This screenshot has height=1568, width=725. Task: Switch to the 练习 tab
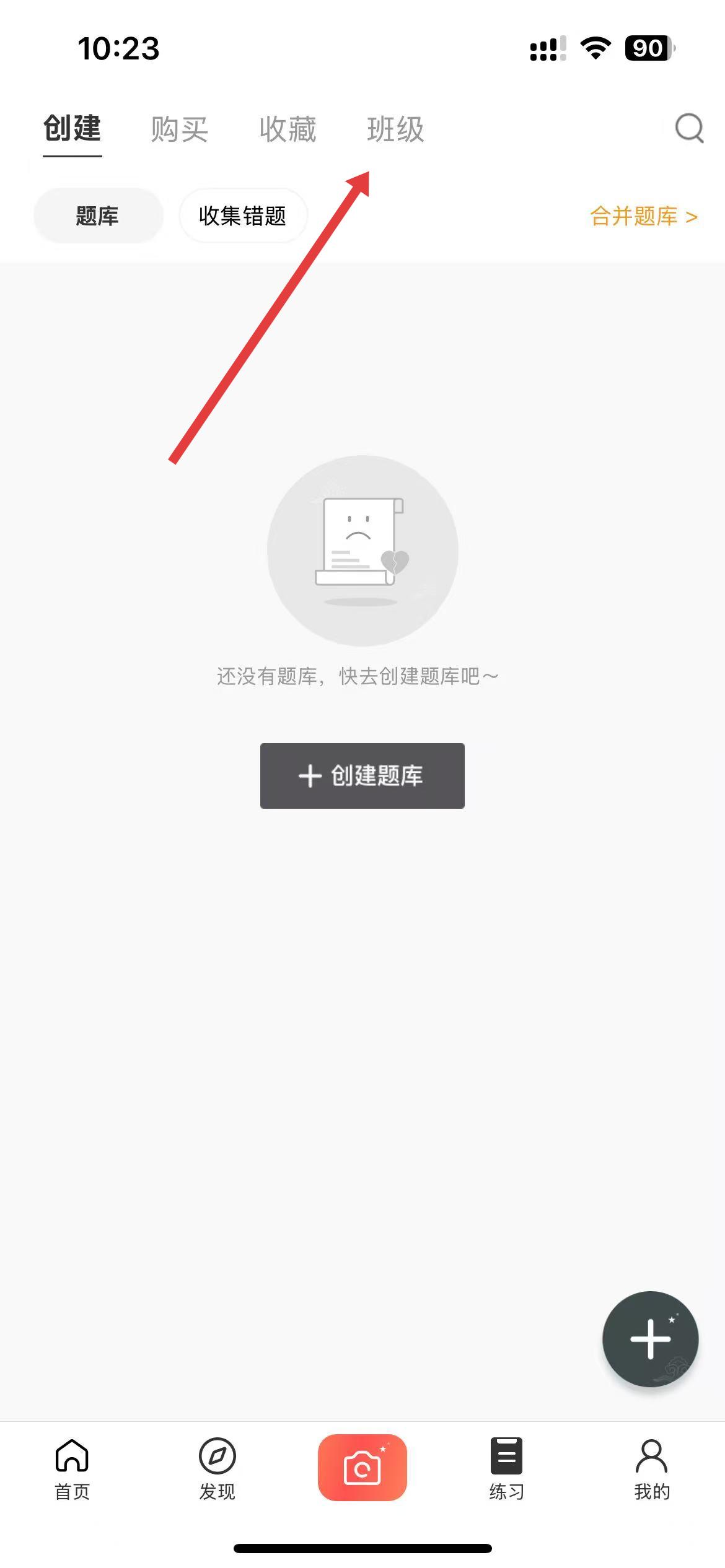coord(507,1468)
